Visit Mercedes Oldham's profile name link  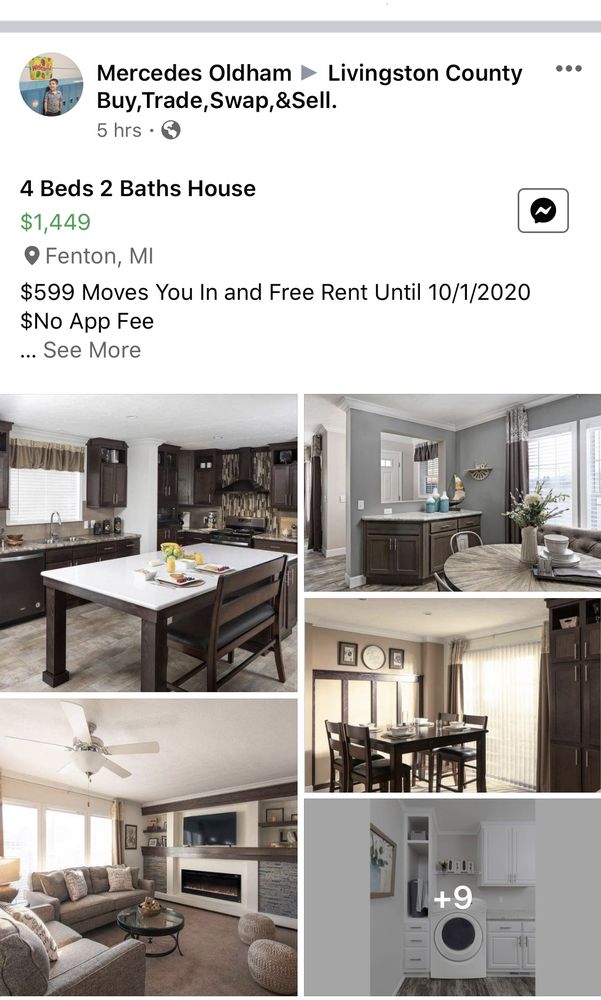(x=194, y=73)
